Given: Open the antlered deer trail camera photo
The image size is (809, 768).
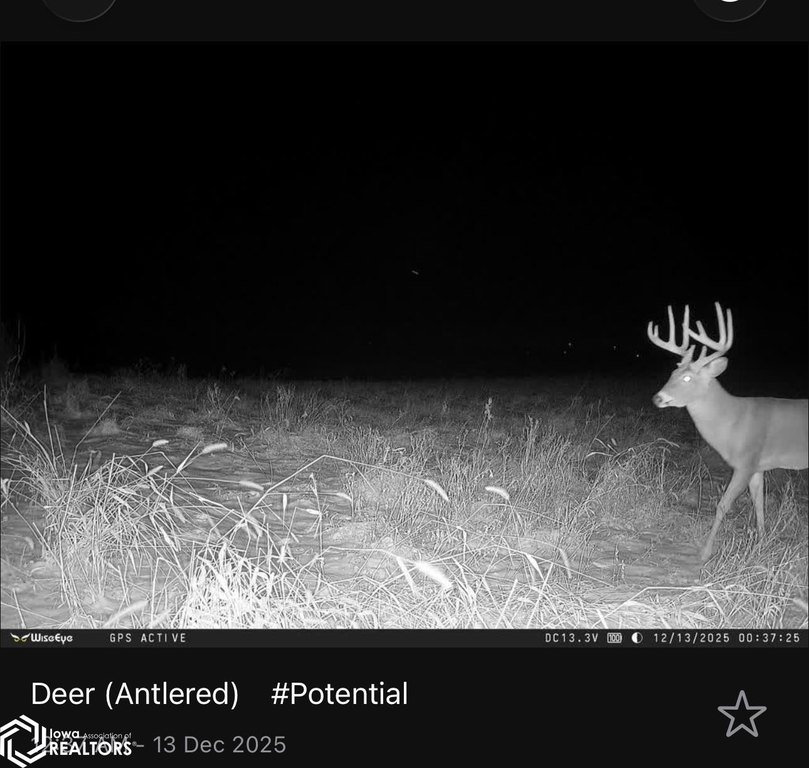Looking at the screenshot, I should tap(404, 340).
